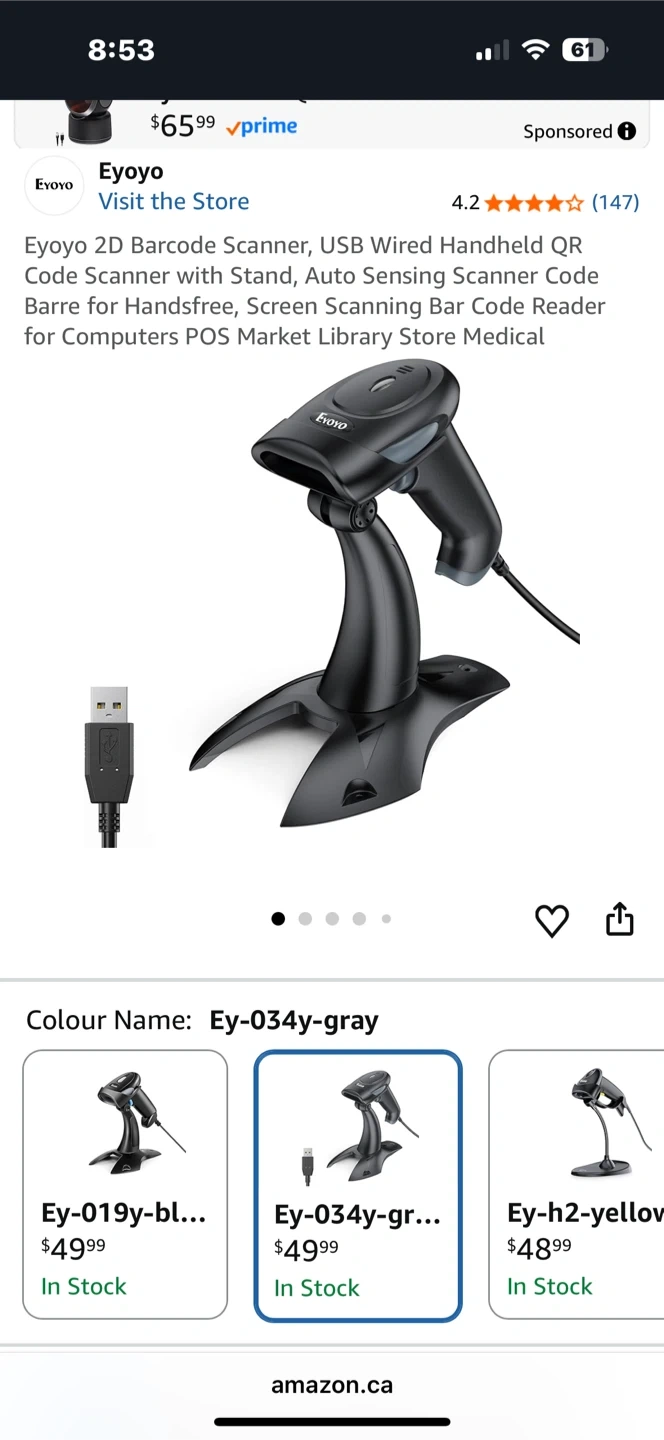Tap the amazon.ca address bar

[x=332, y=1385]
